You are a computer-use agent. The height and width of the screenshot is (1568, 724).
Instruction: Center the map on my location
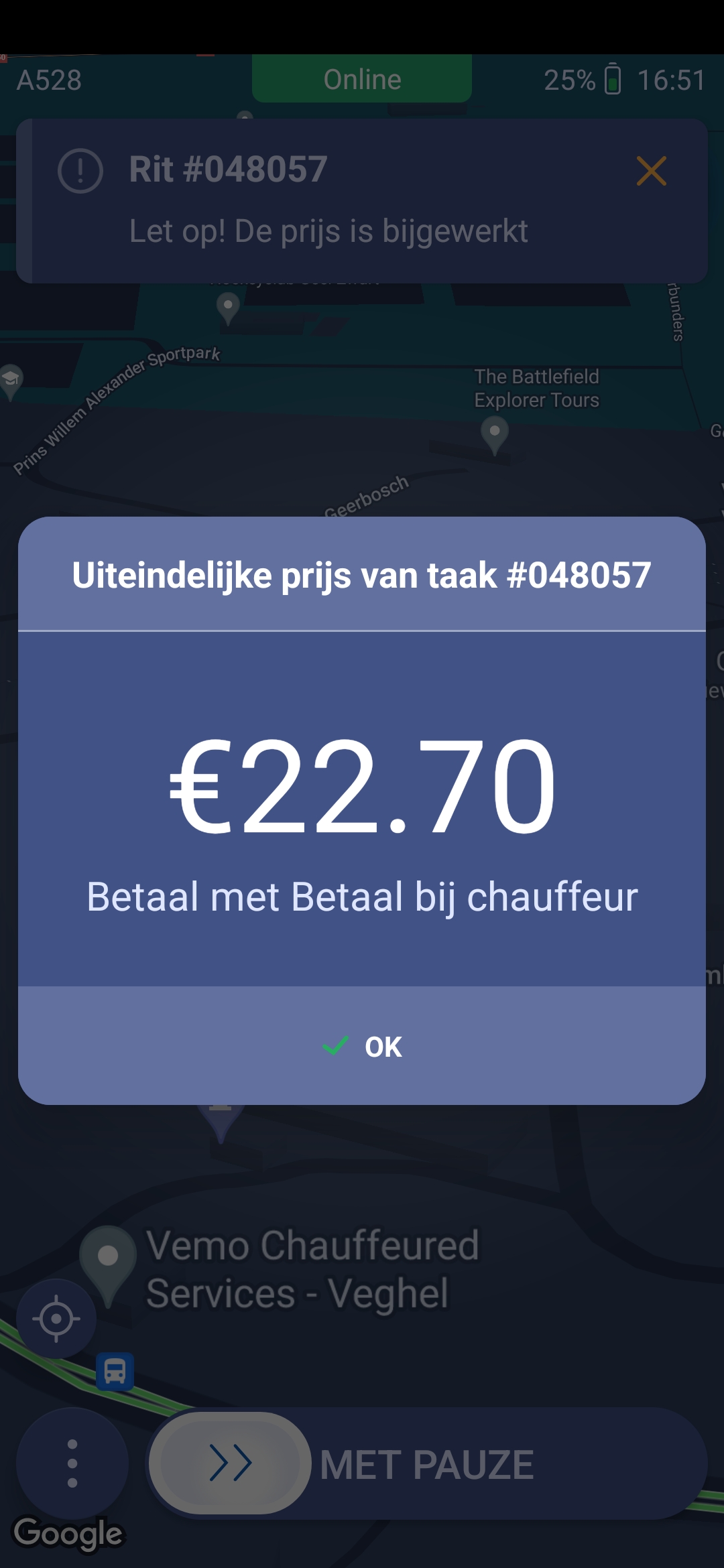(56, 1319)
